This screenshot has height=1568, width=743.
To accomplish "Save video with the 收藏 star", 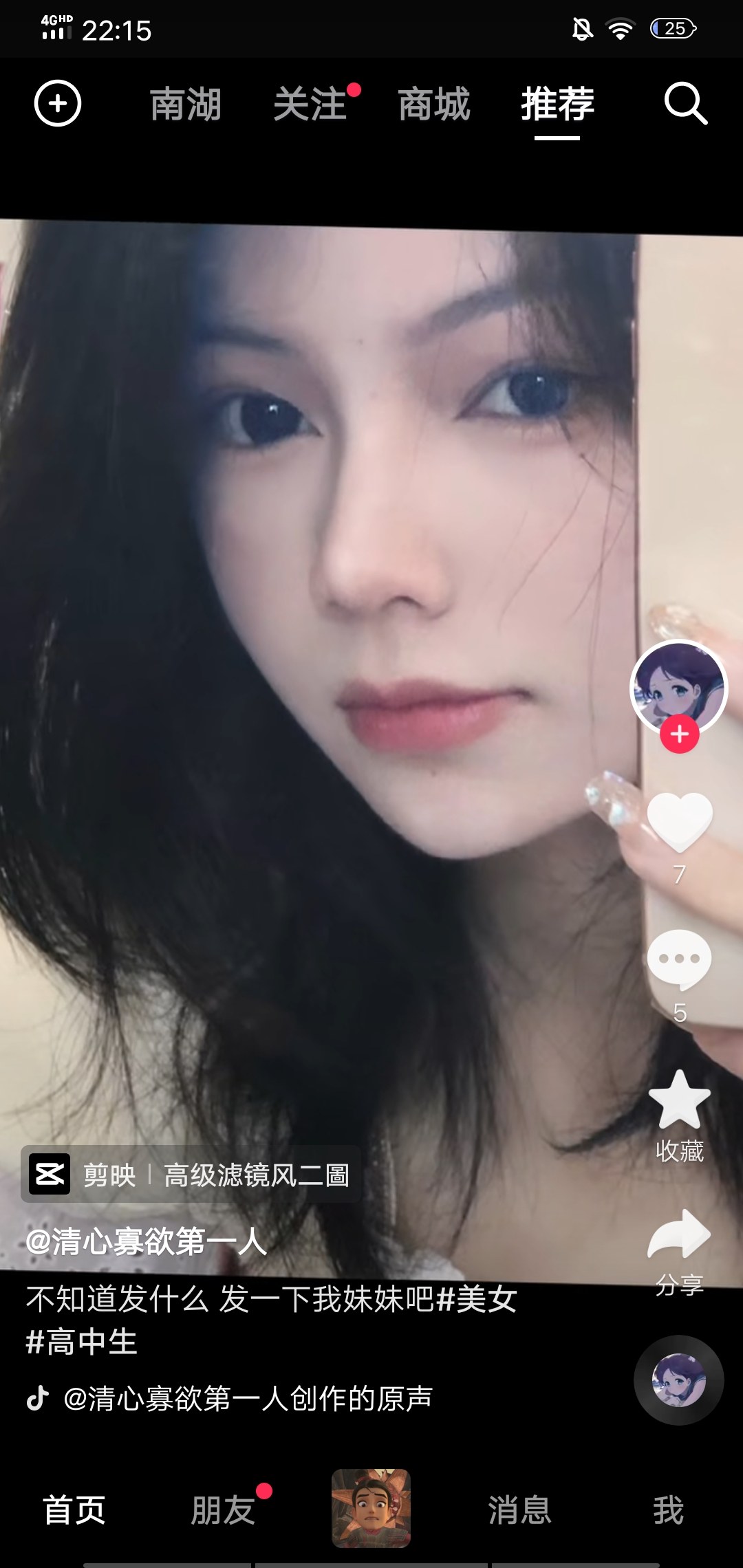I will coord(680,1100).
